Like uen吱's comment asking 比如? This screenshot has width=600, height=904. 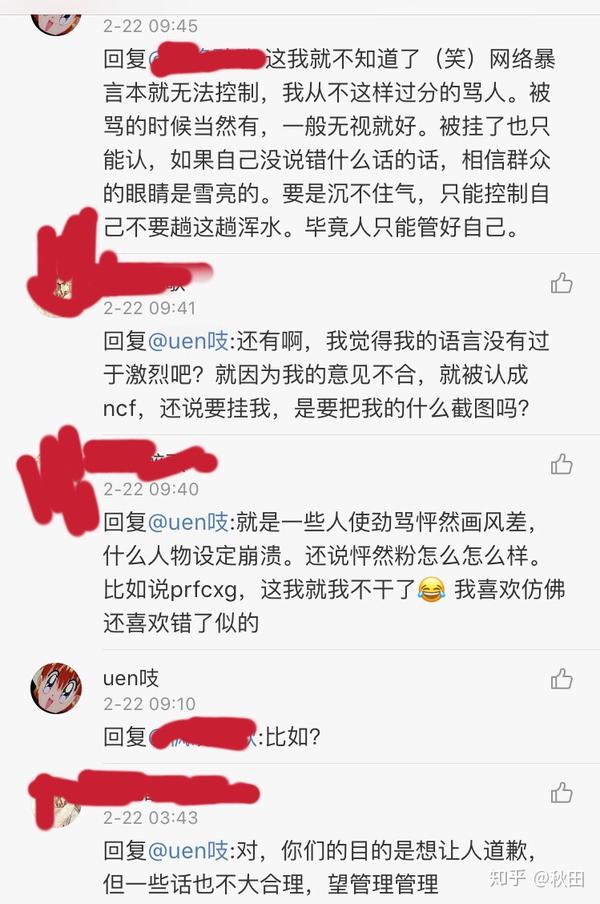pyautogui.click(x=562, y=679)
